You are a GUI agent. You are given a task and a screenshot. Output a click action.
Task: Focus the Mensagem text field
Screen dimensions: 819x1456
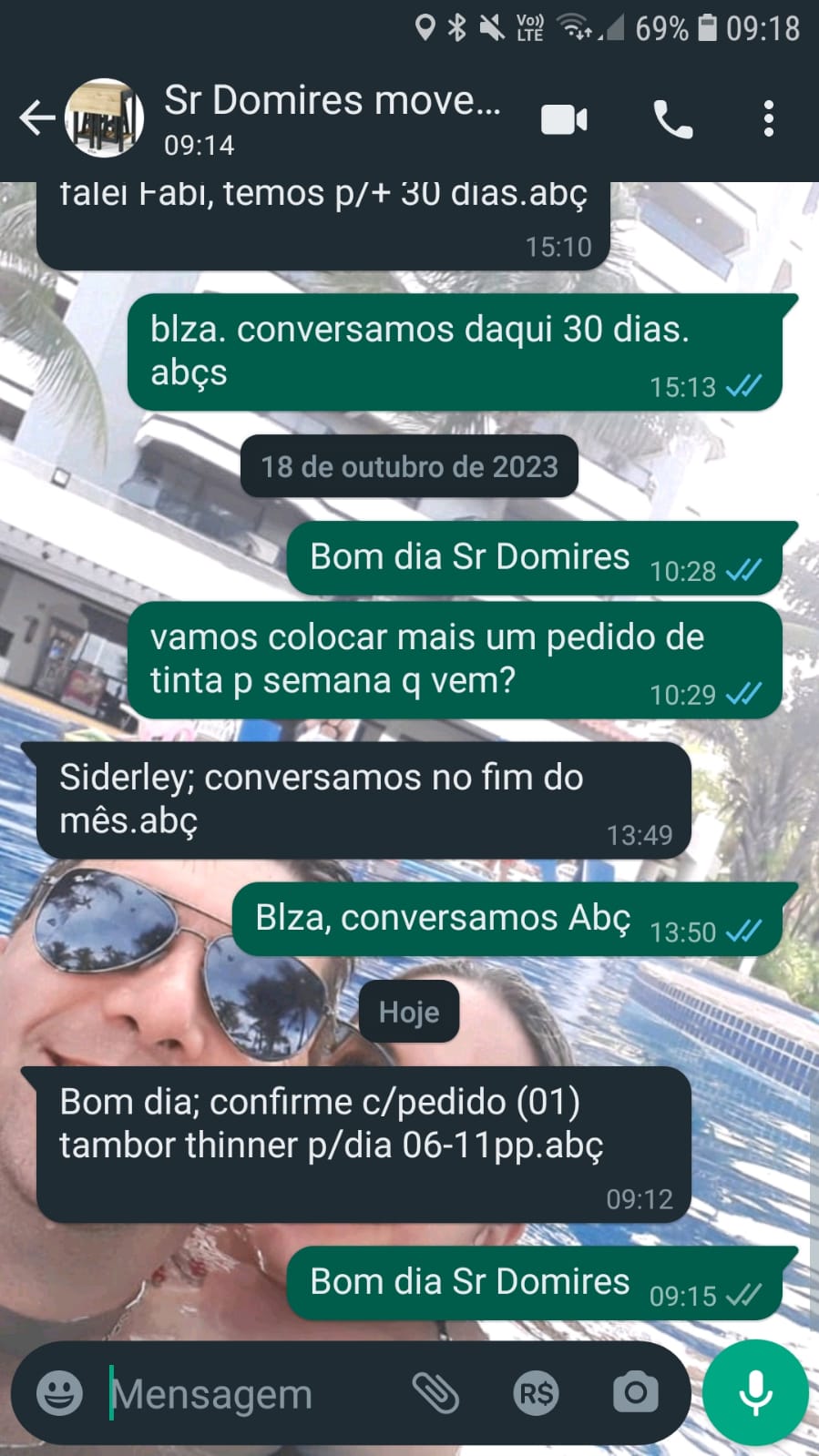coord(246,1393)
